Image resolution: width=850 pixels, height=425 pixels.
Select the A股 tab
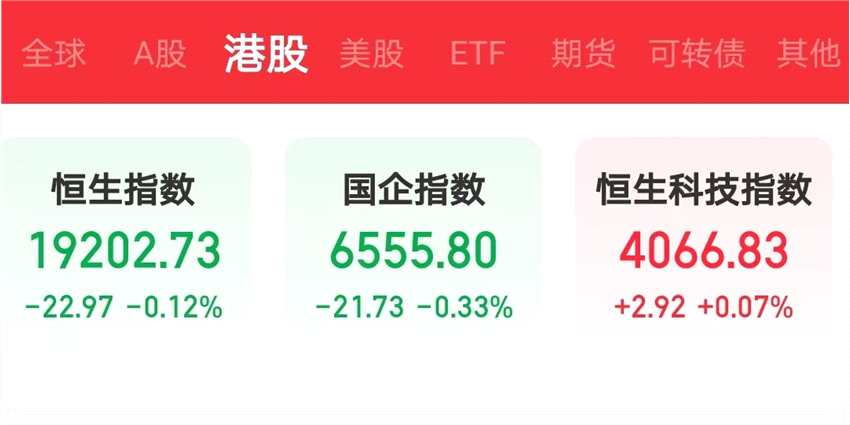click(x=160, y=53)
